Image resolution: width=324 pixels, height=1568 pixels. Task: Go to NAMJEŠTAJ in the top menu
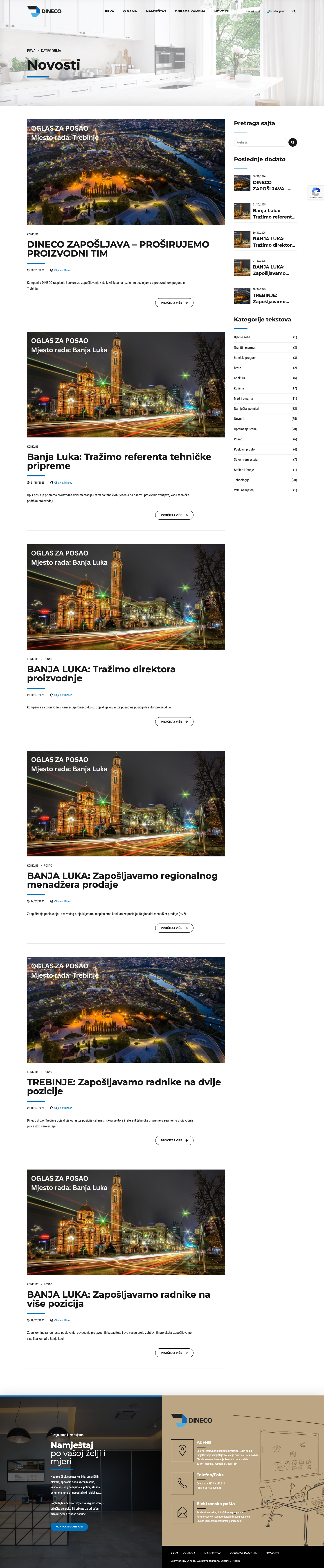(156, 11)
